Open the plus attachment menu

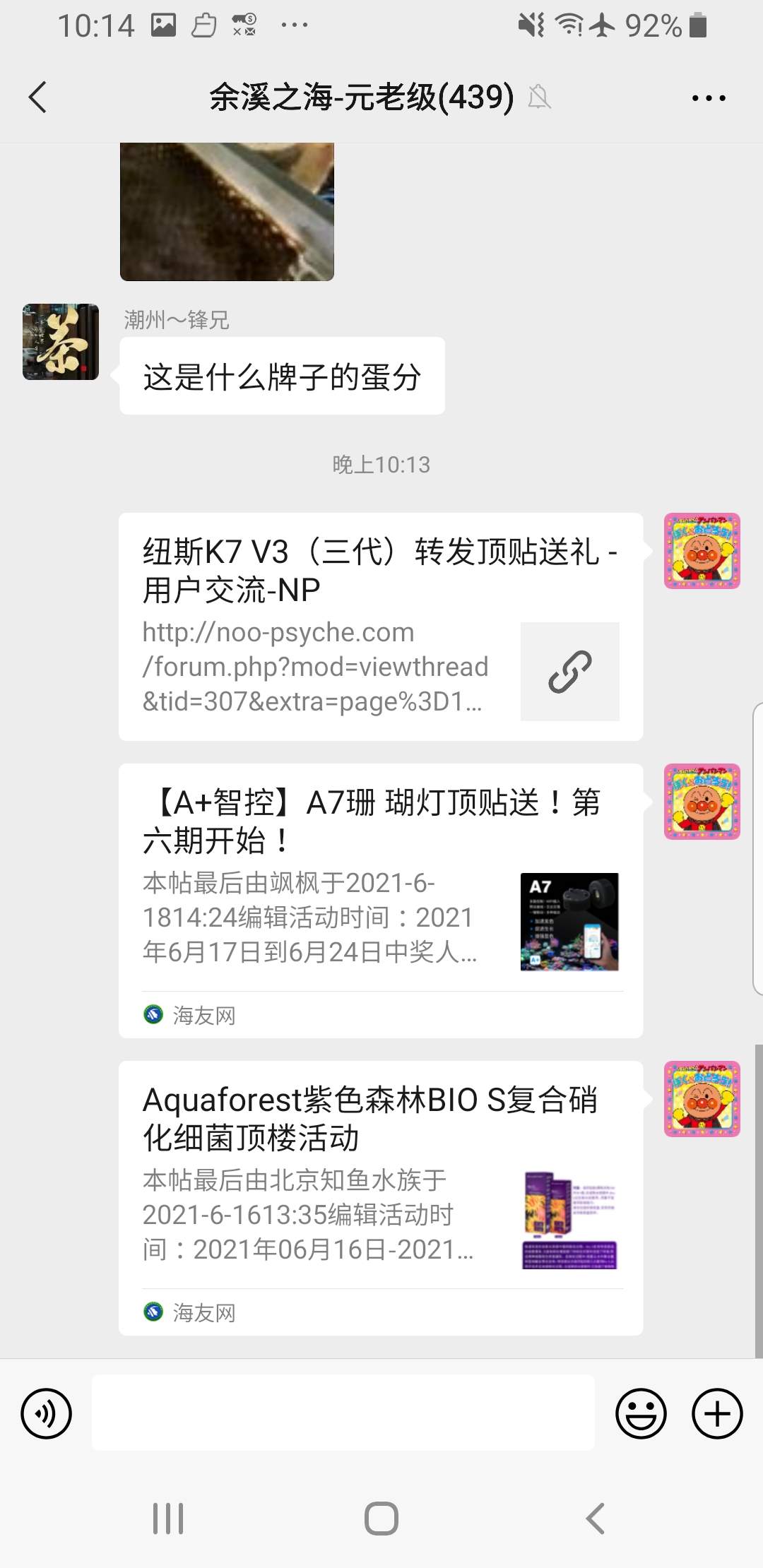coord(717,1413)
